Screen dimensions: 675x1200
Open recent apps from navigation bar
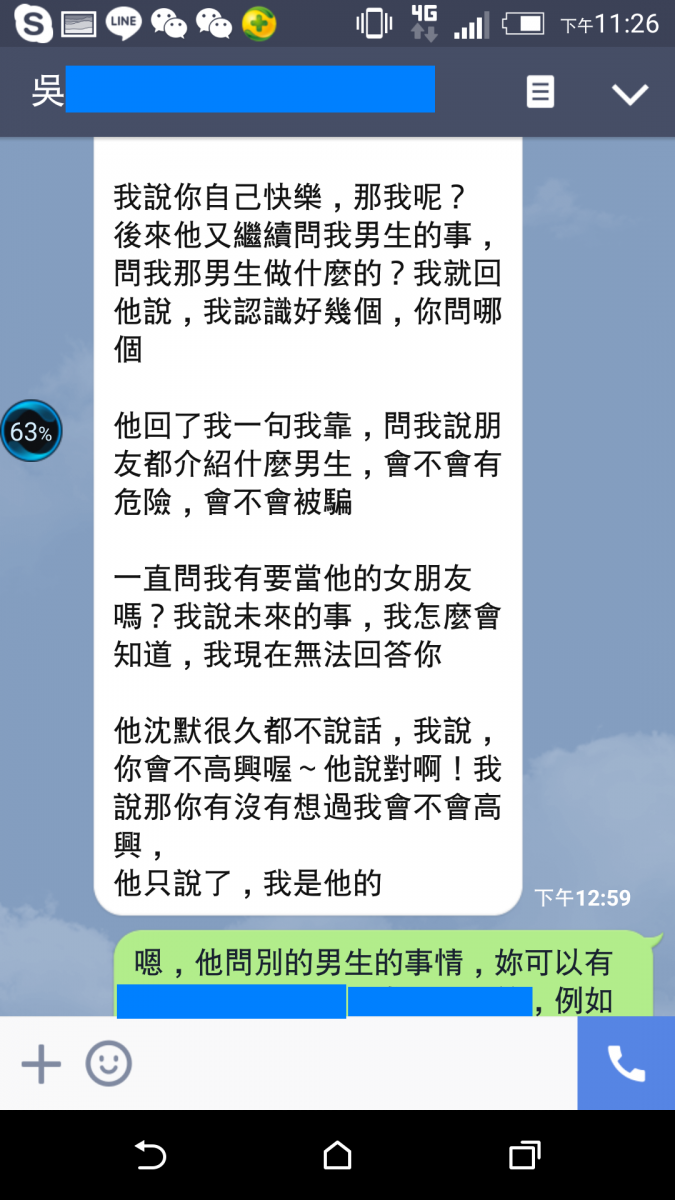point(524,1156)
